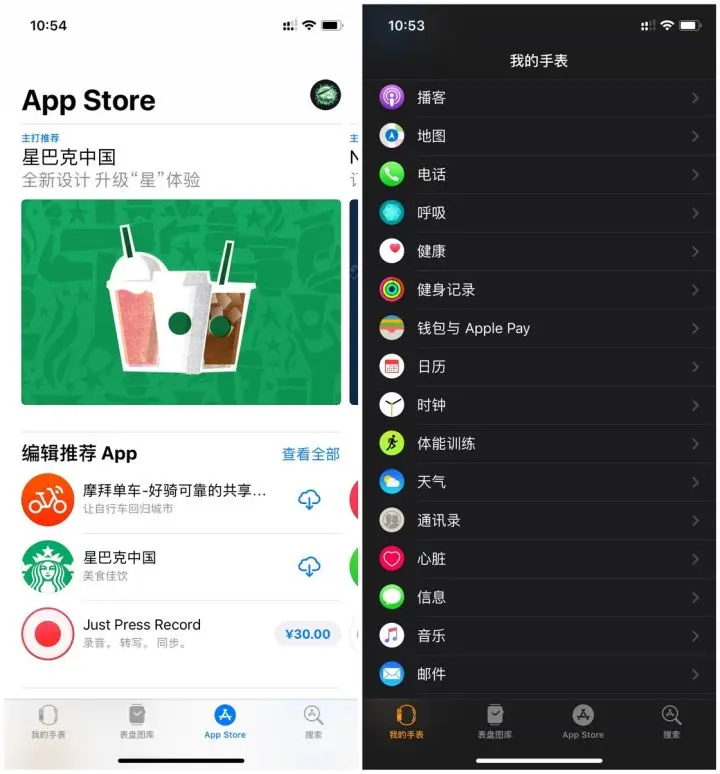Open 钱包与 Apple Pay
Image resolution: width=720 pixels, height=774 pixels.
coord(540,328)
